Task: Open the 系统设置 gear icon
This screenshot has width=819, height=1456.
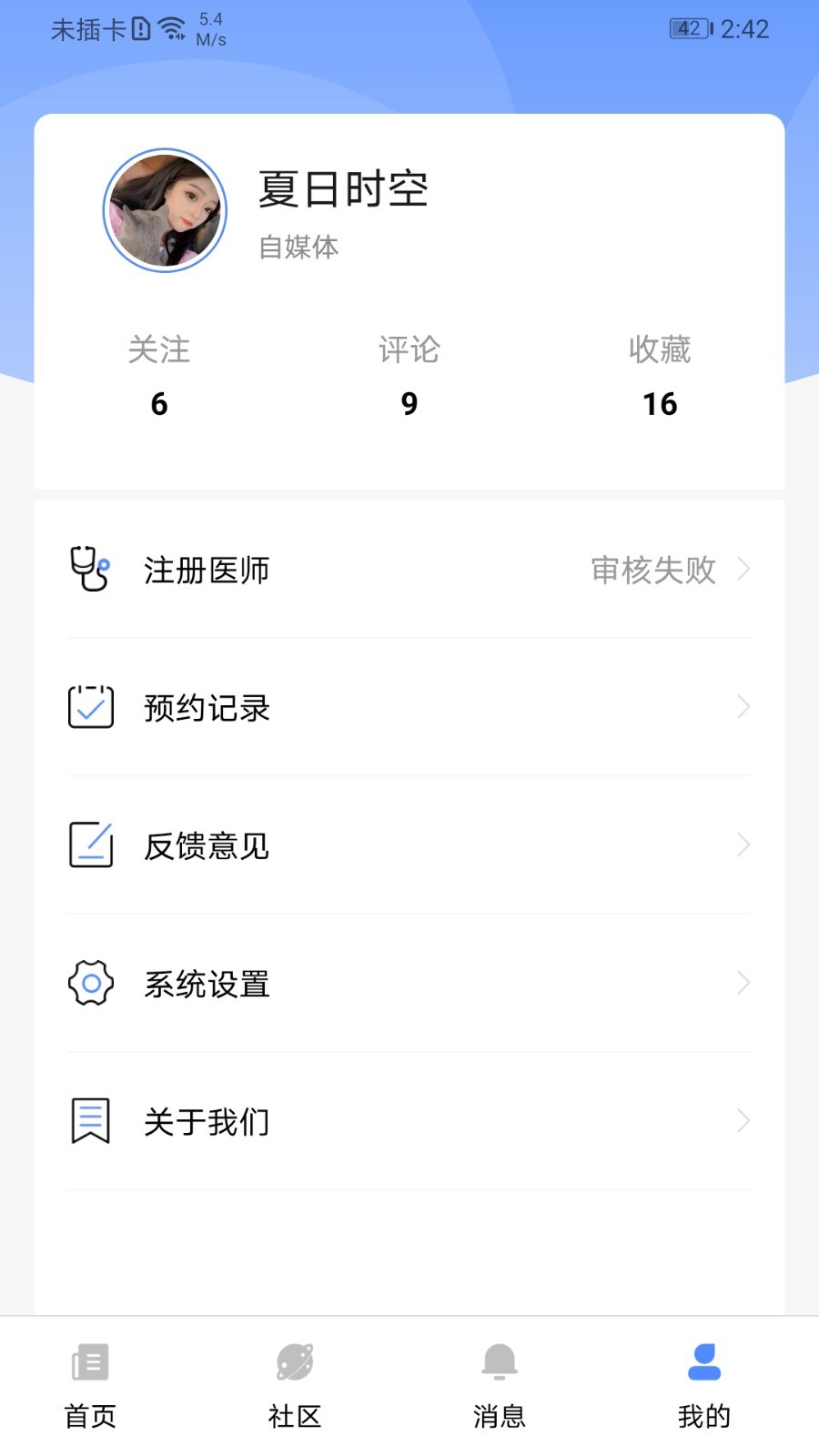Action: (89, 983)
